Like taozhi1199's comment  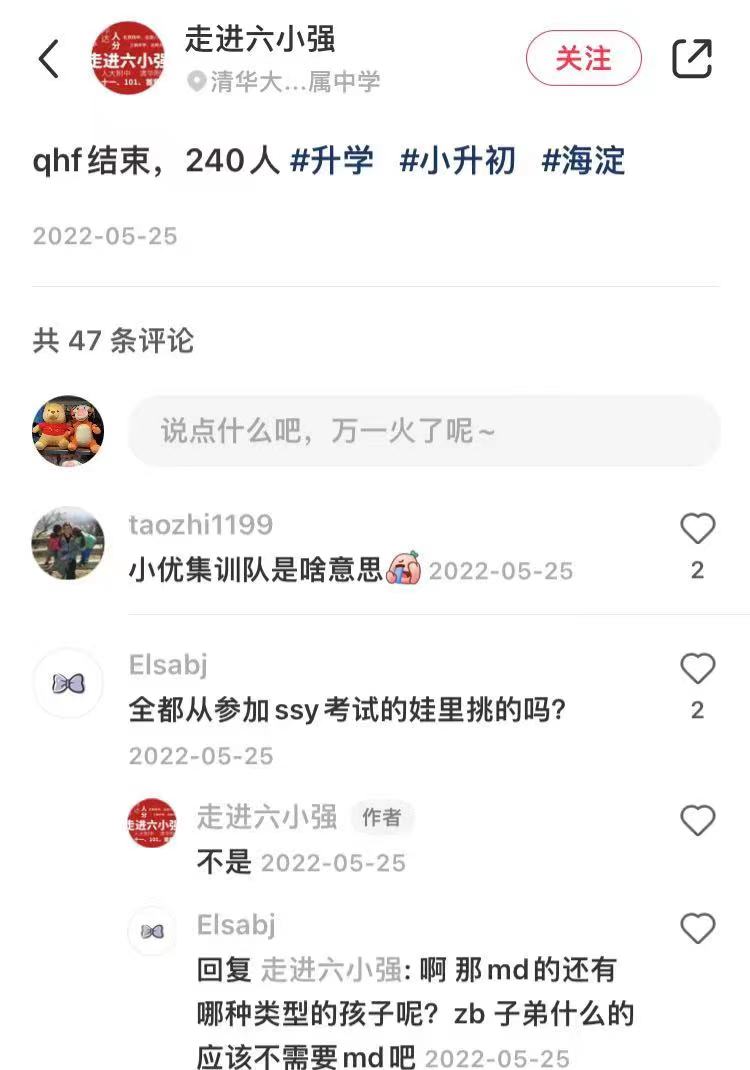(697, 529)
